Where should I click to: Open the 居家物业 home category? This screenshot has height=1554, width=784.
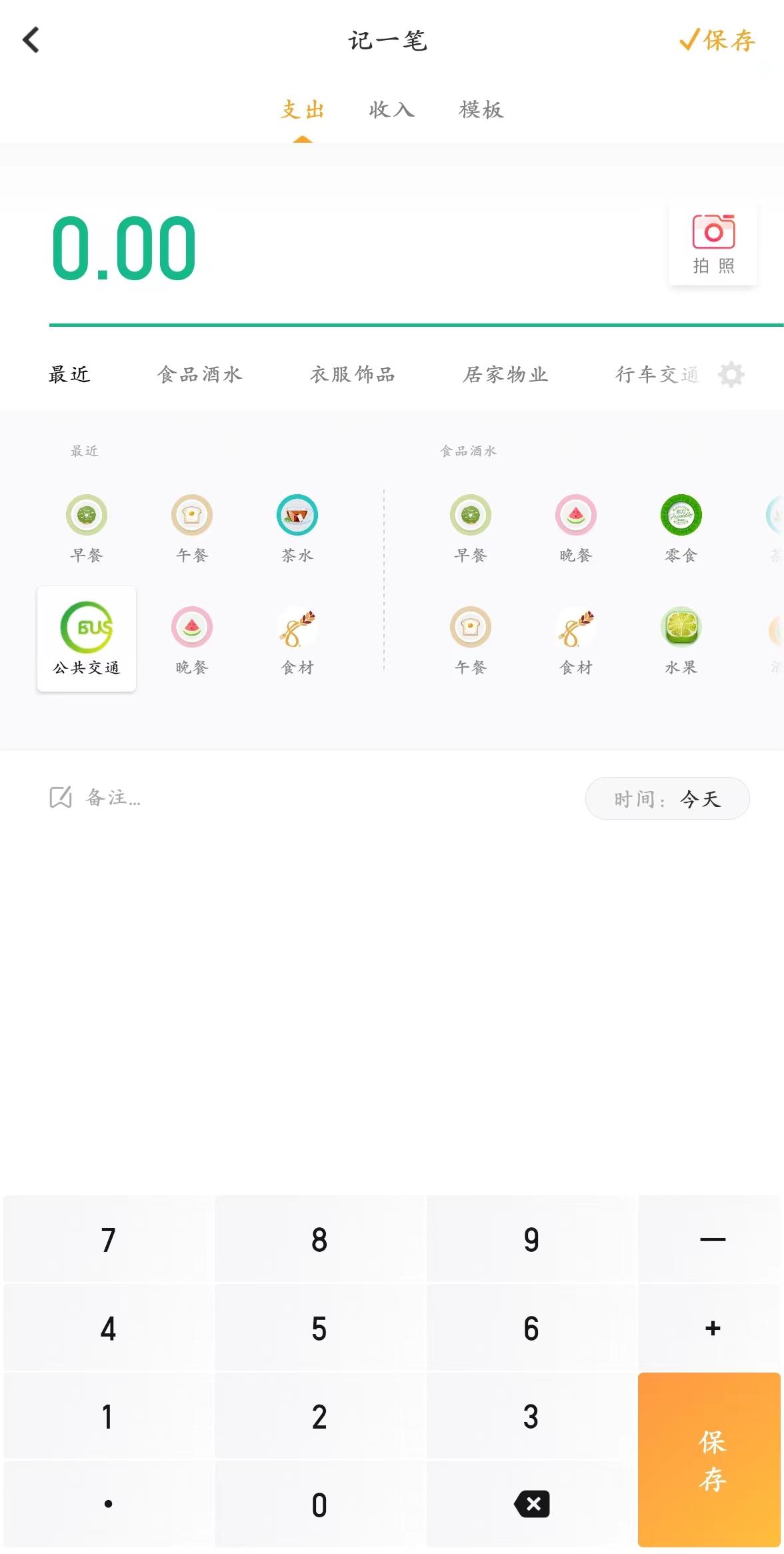click(x=505, y=374)
